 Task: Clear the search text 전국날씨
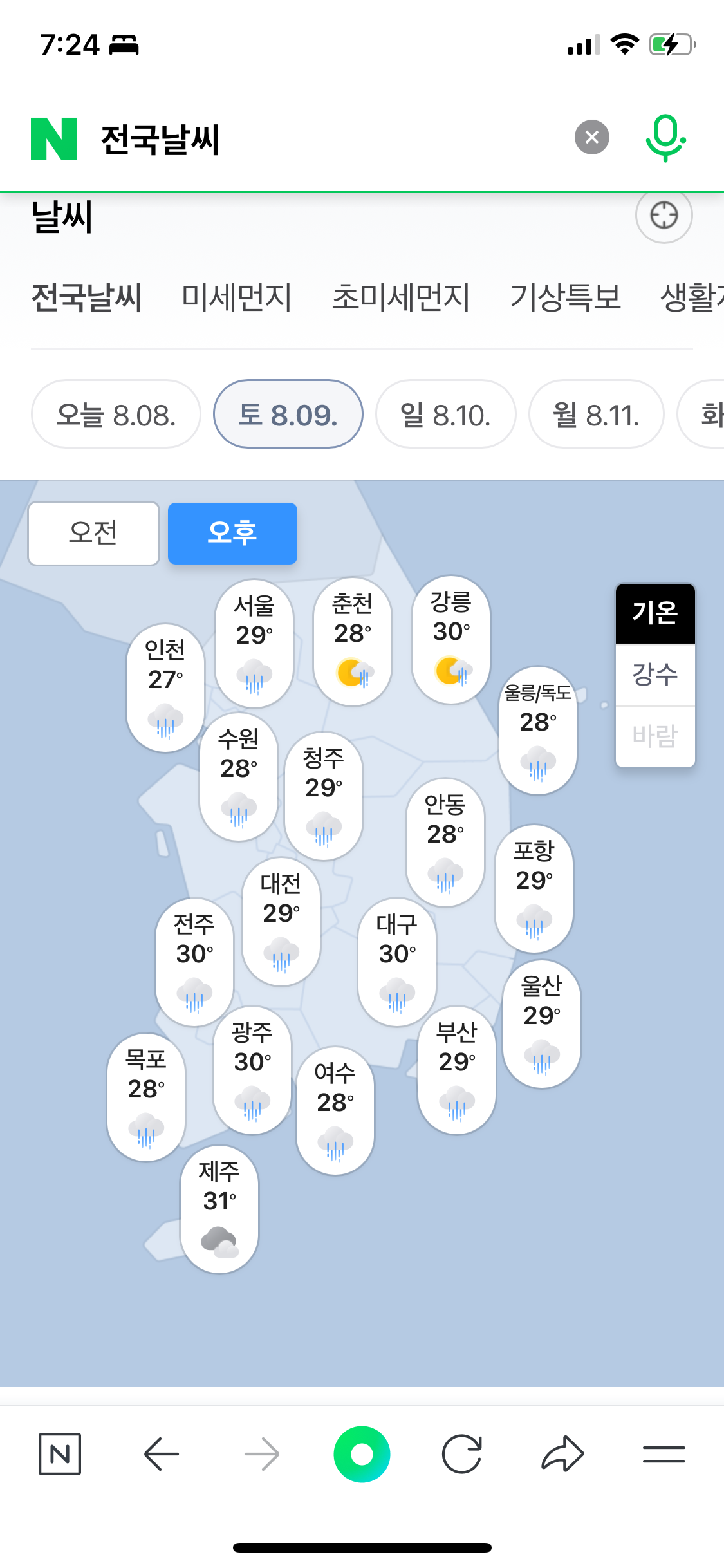[x=591, y=137]
